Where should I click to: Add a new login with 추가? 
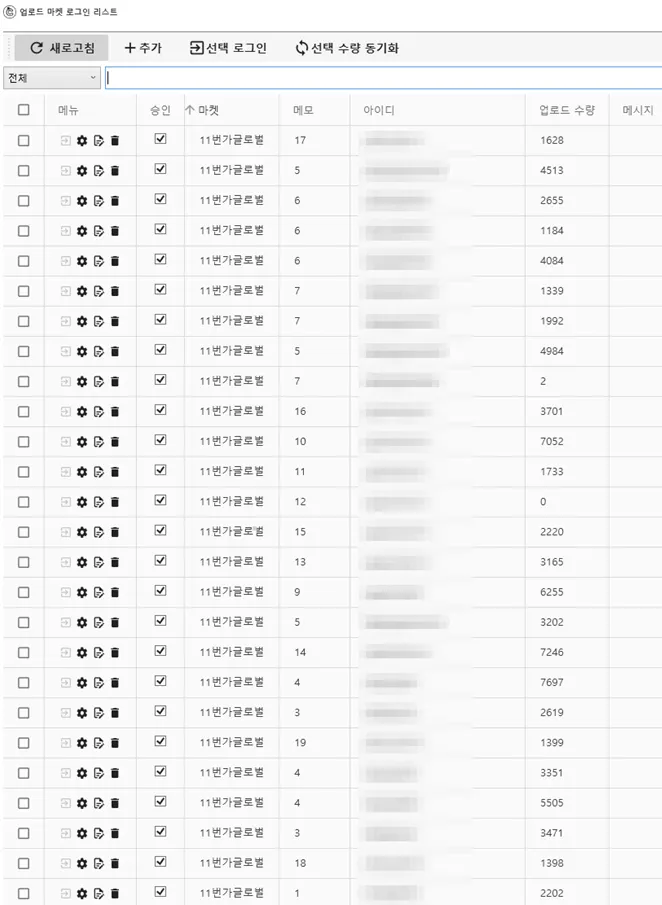click(143, 48)
